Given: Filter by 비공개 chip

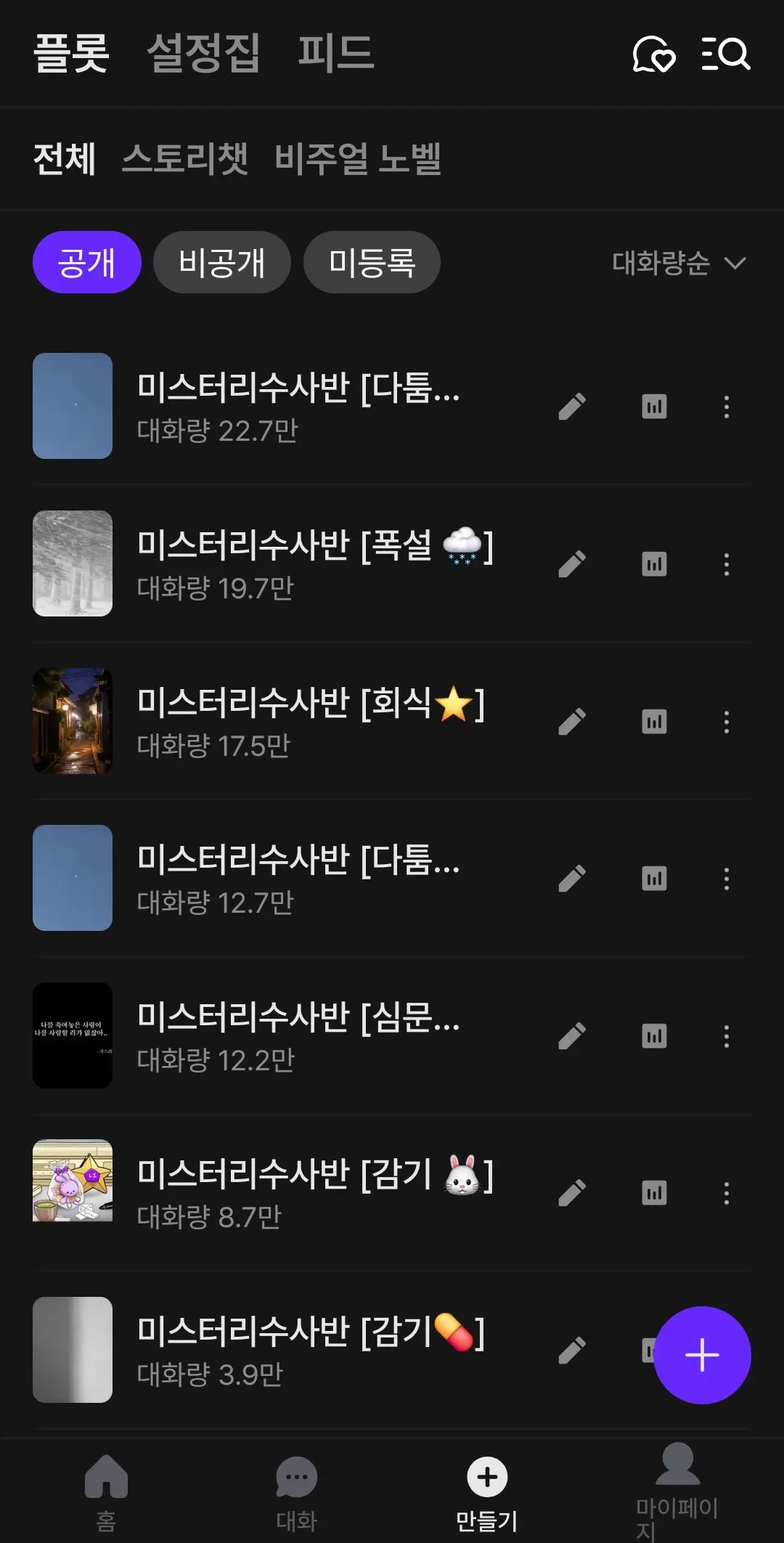Looking at the screenshot, I should tap(222, 262).
